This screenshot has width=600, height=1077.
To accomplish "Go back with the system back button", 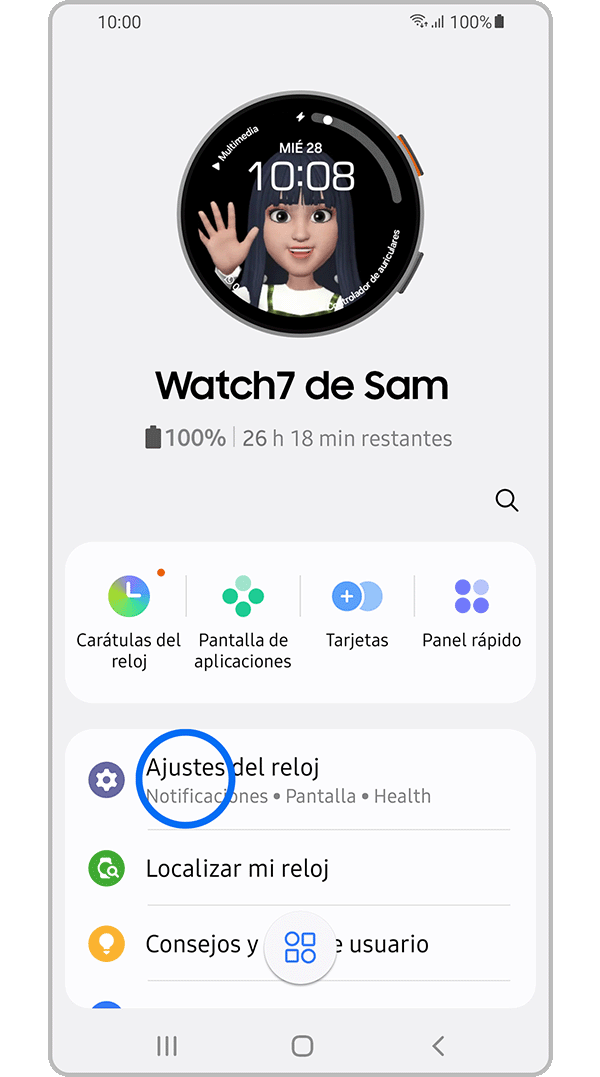I will point(438,1046).
